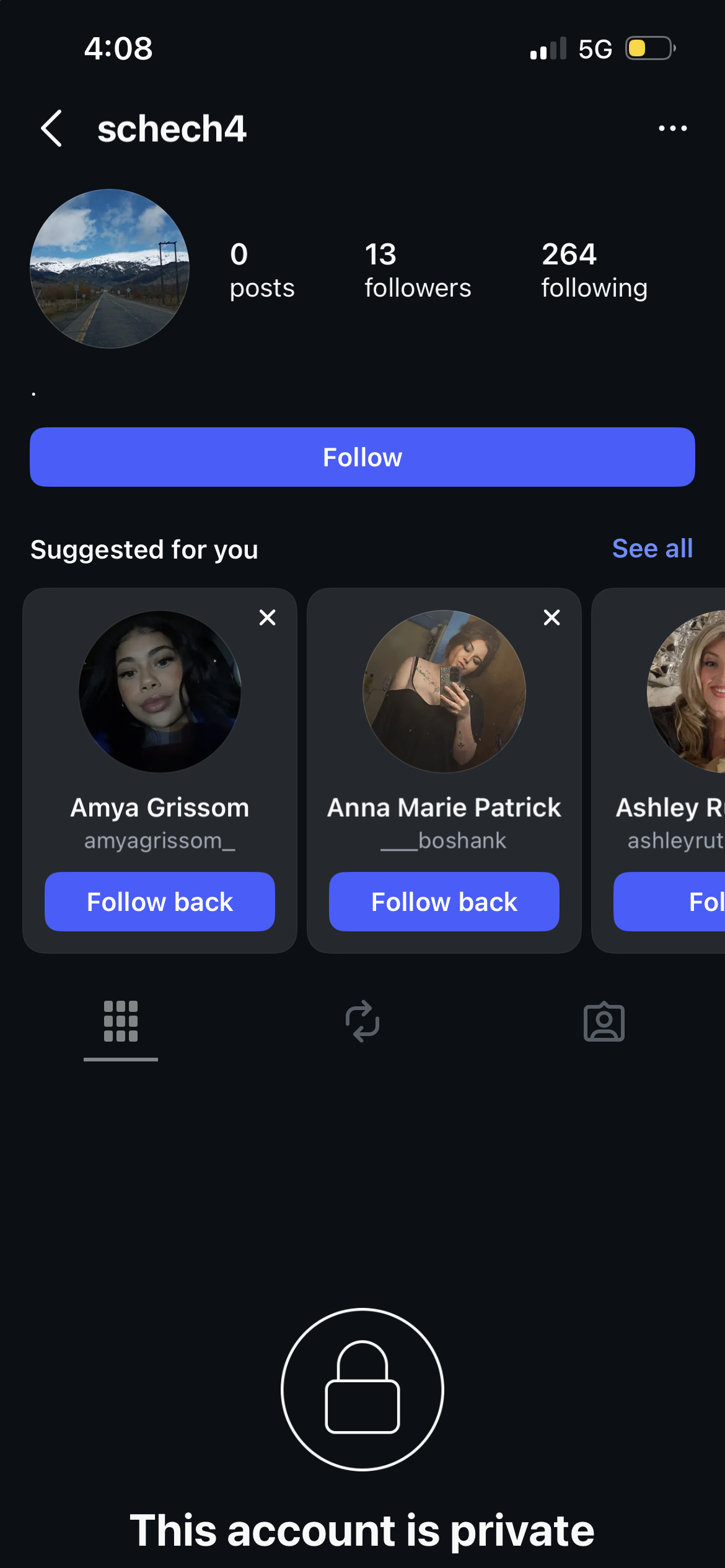The height and width of the screenshot is (1568, 725).
Task: Switch to the tagged photos tab
Action: [x=604, y=1022]
